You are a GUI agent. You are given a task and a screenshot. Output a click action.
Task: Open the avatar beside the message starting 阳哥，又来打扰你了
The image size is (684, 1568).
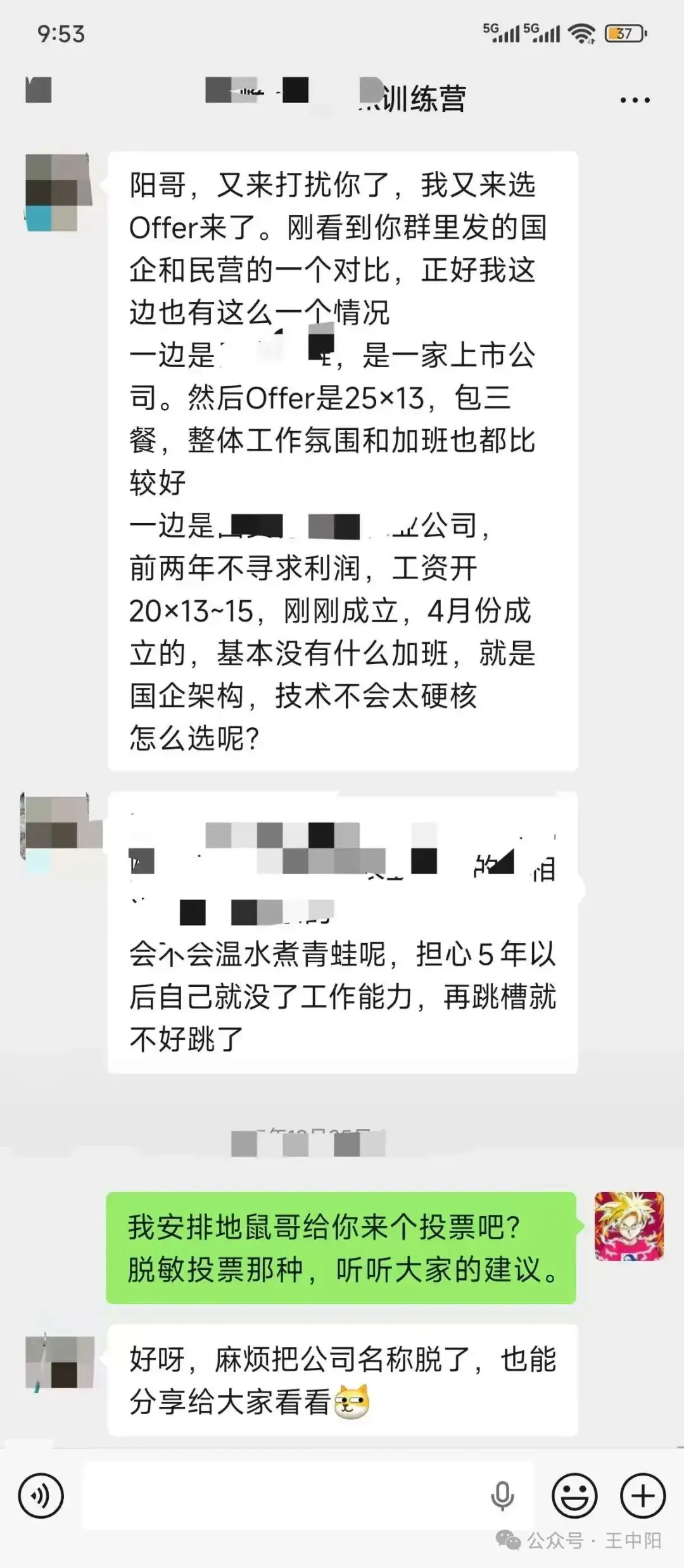coord(58,192)
